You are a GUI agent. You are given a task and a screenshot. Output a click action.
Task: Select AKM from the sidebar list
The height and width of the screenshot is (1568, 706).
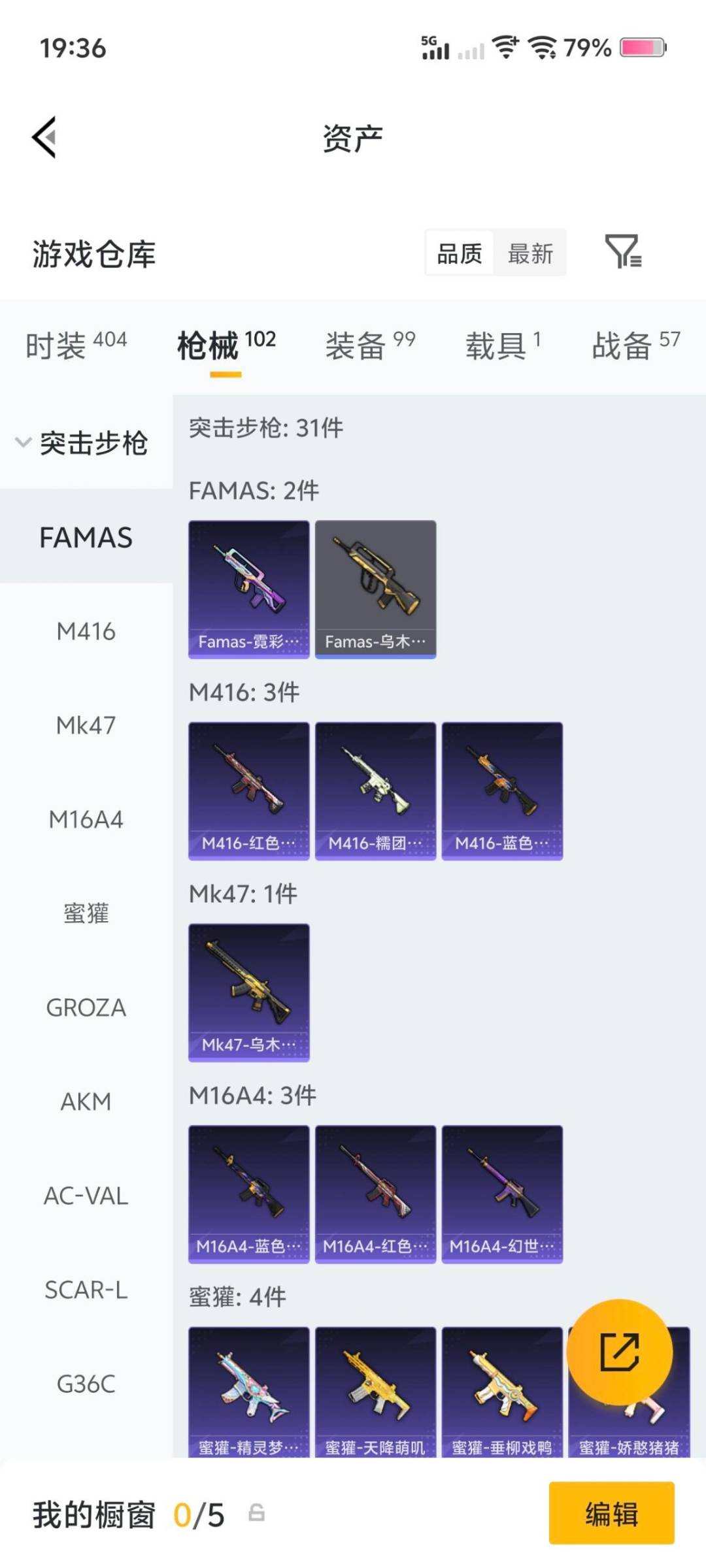[87, 1102]
